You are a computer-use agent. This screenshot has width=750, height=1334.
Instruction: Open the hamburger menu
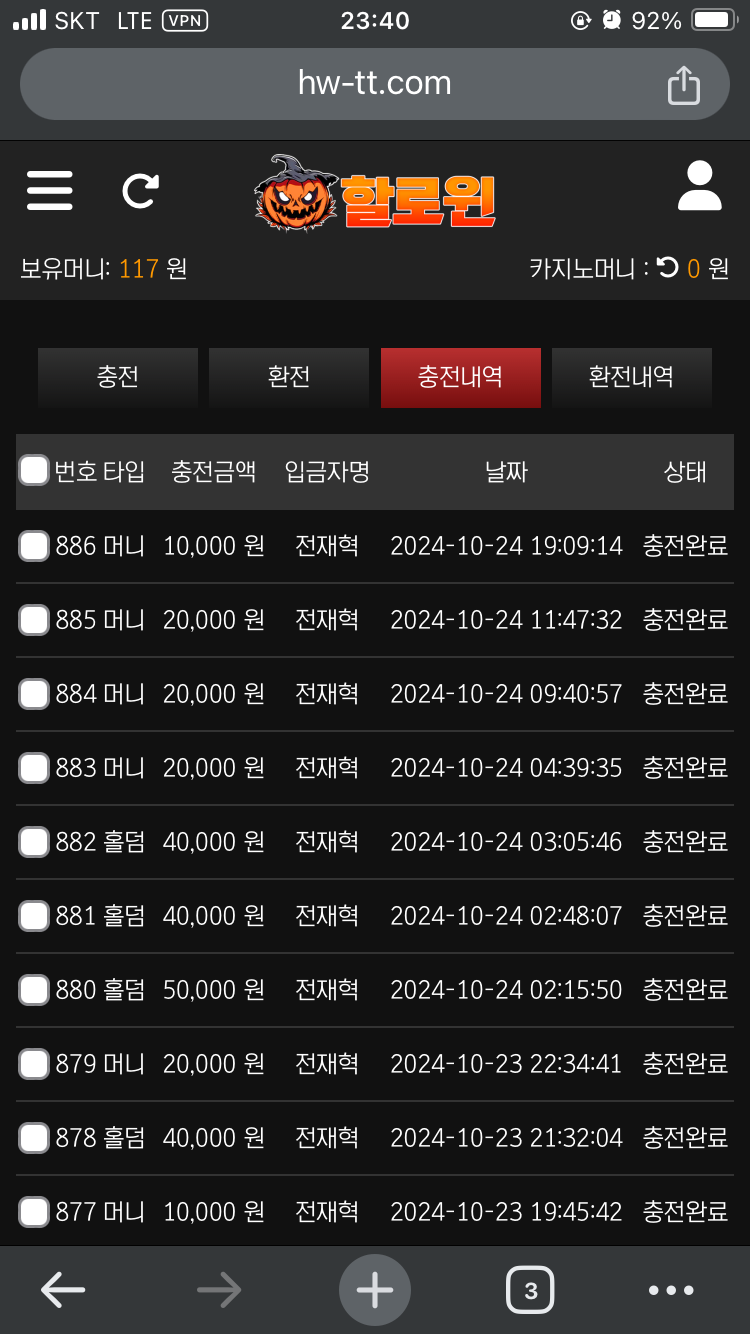50,190
